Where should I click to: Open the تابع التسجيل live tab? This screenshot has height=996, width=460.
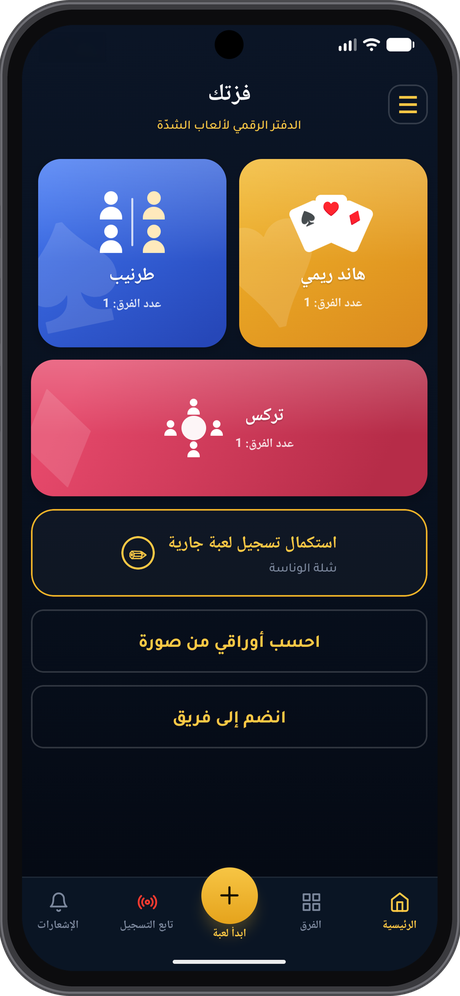click(x=147, y=910)
